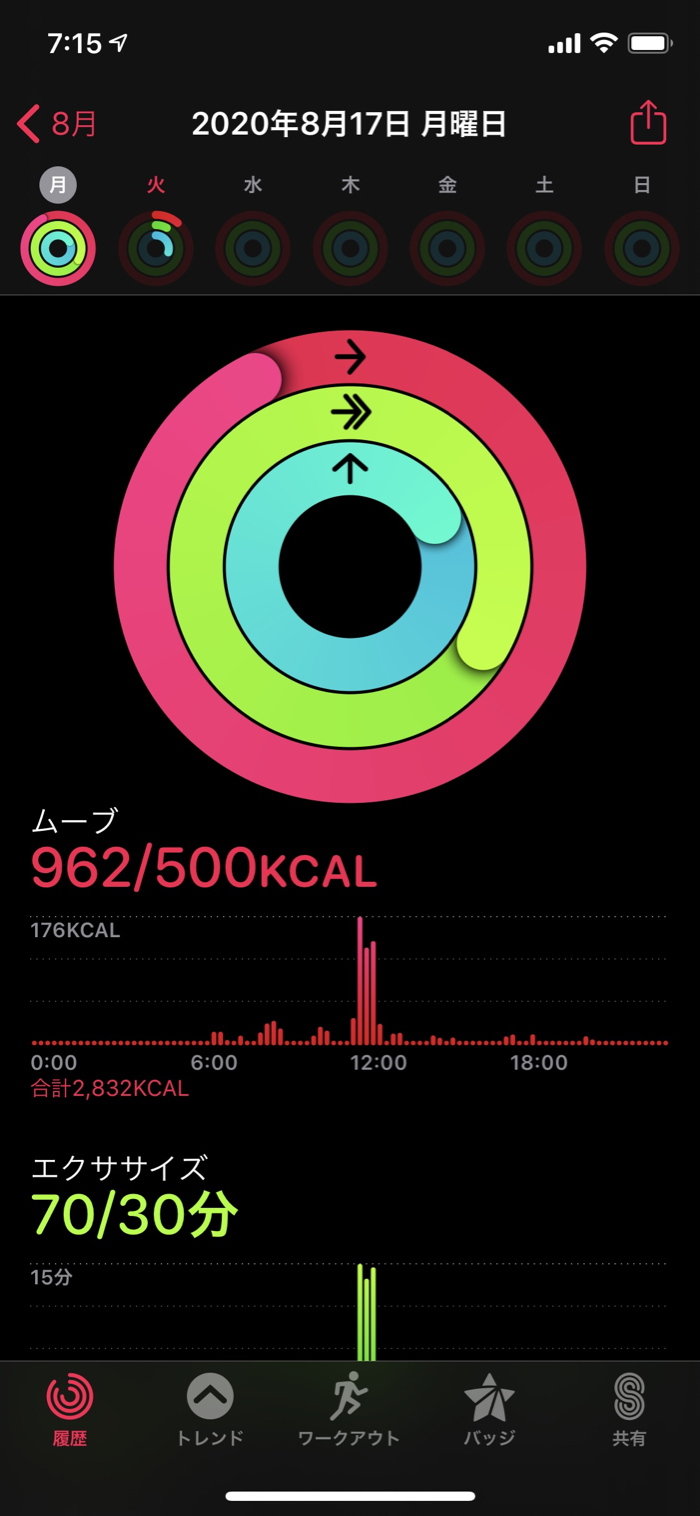Screen dimensions: 700x1516
Task: Open the バッジ awards tab
Action: [489, 1410]
